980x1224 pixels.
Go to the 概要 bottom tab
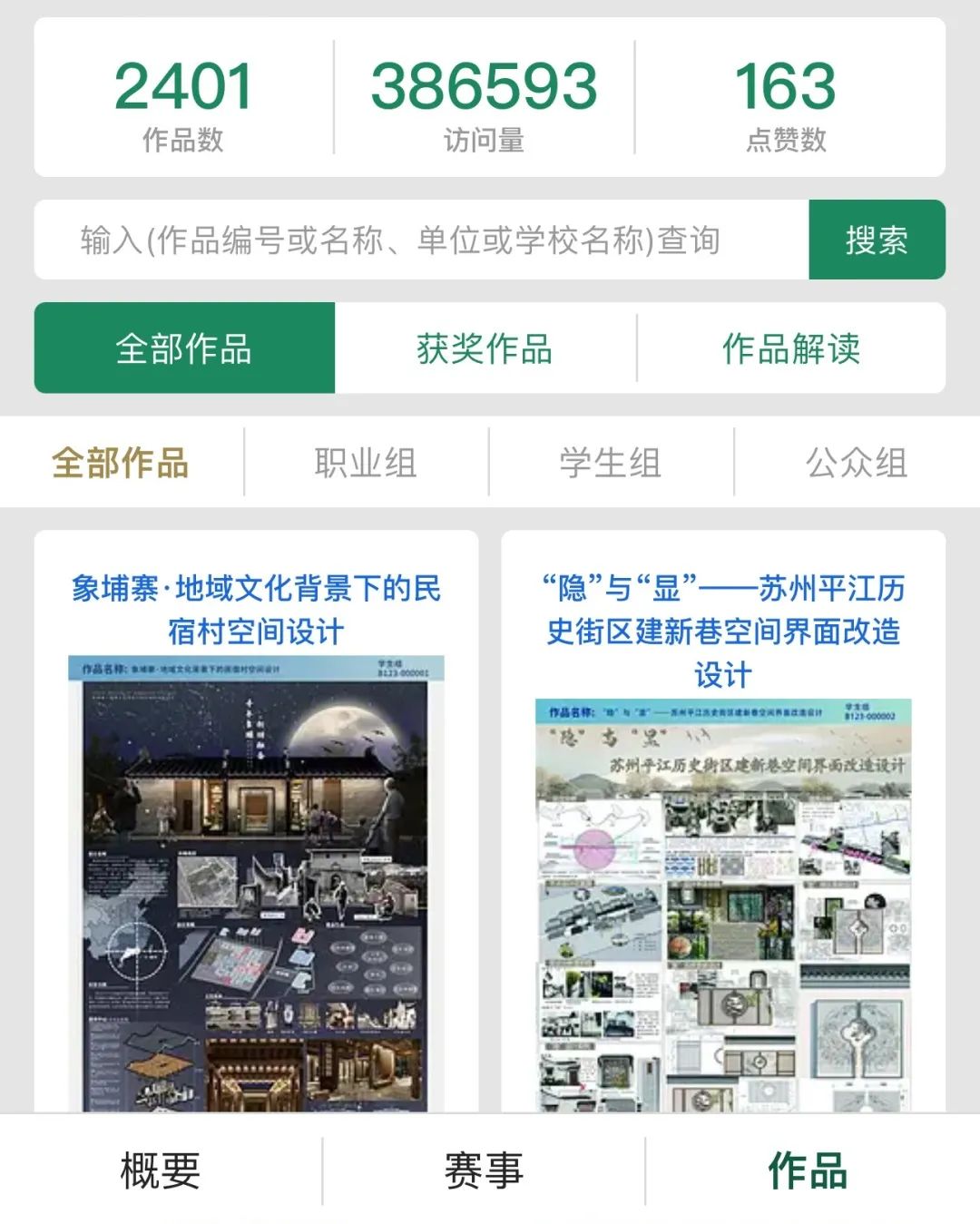161,1170
